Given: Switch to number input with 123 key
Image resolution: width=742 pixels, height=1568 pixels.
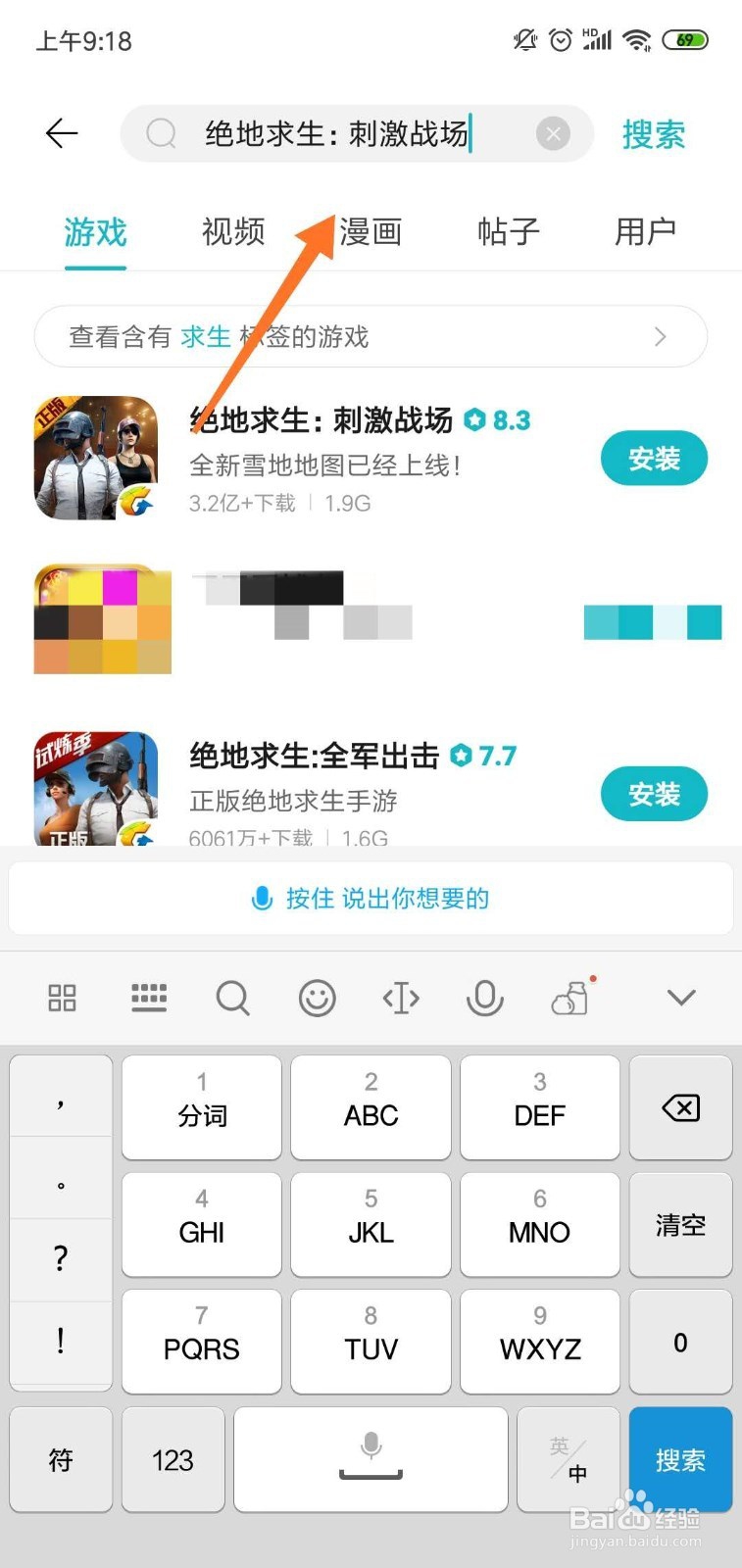Looking at the screenshot, I should click(x=173, y=1459).
